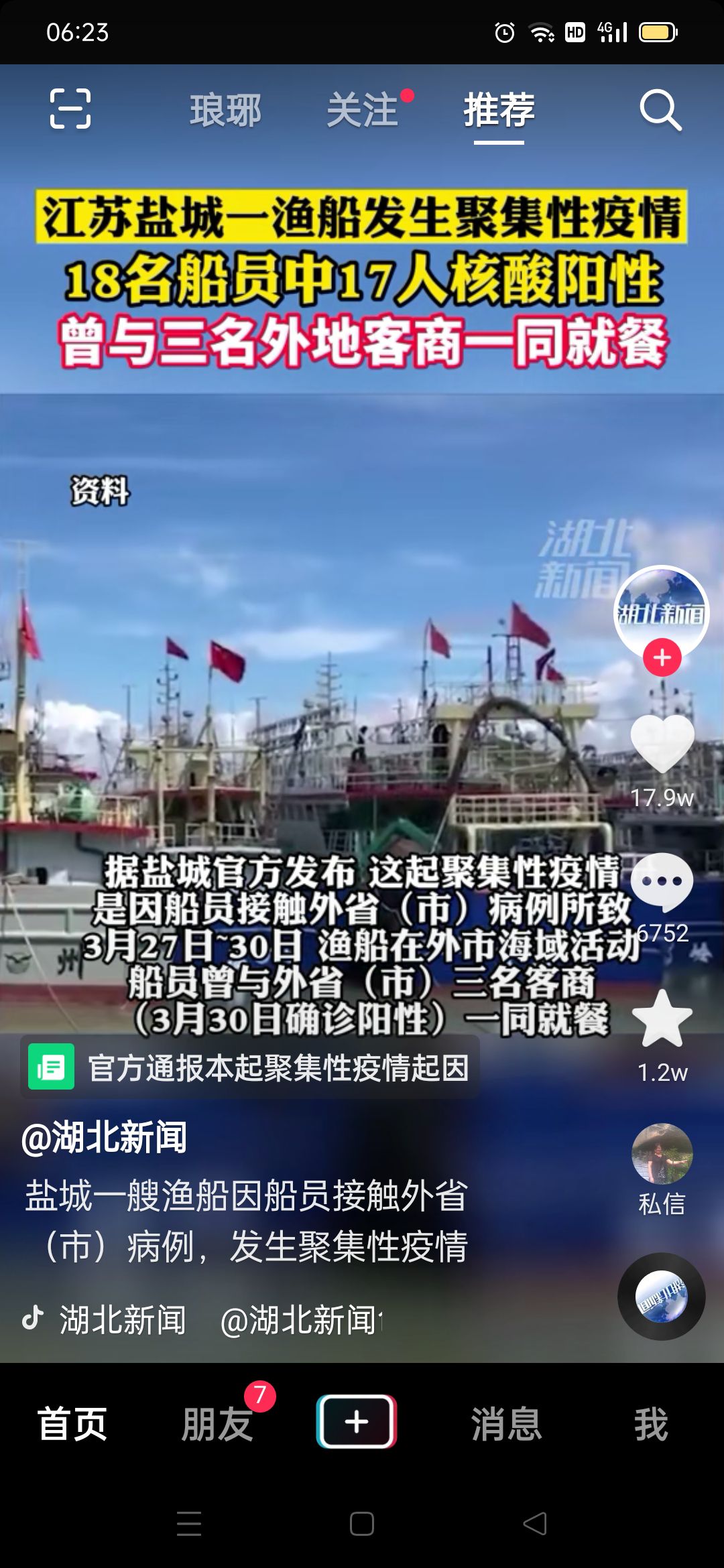Viewport: 724px width, 1568px height.
Task: Create a new video with plus button
Action: tap(357, 1421)
